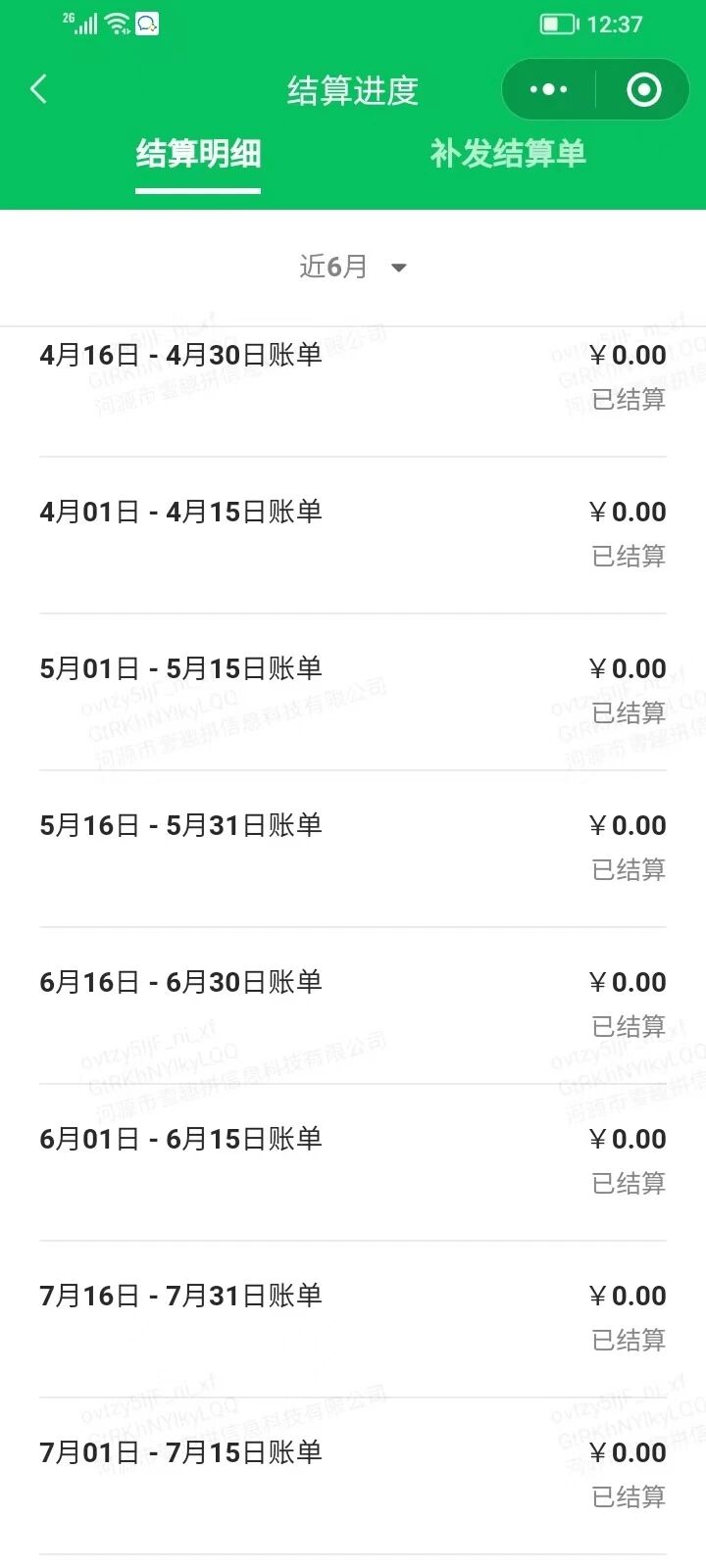View the 5月01日 - 5月15日 bill
This screenshot has height=1568, width=706.
352,691
